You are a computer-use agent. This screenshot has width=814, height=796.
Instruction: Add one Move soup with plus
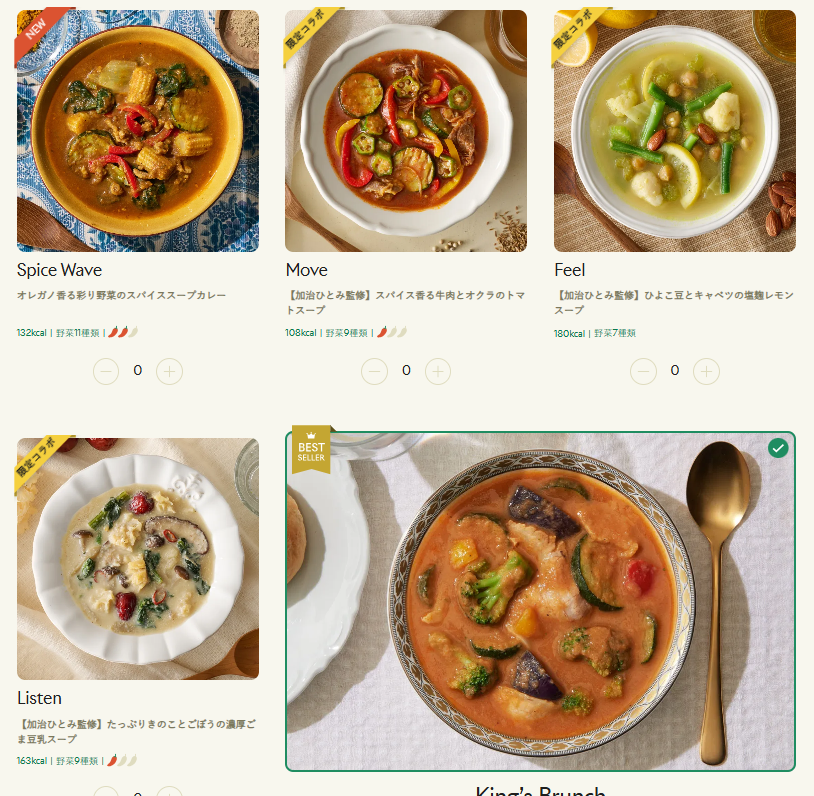[438, 371]
